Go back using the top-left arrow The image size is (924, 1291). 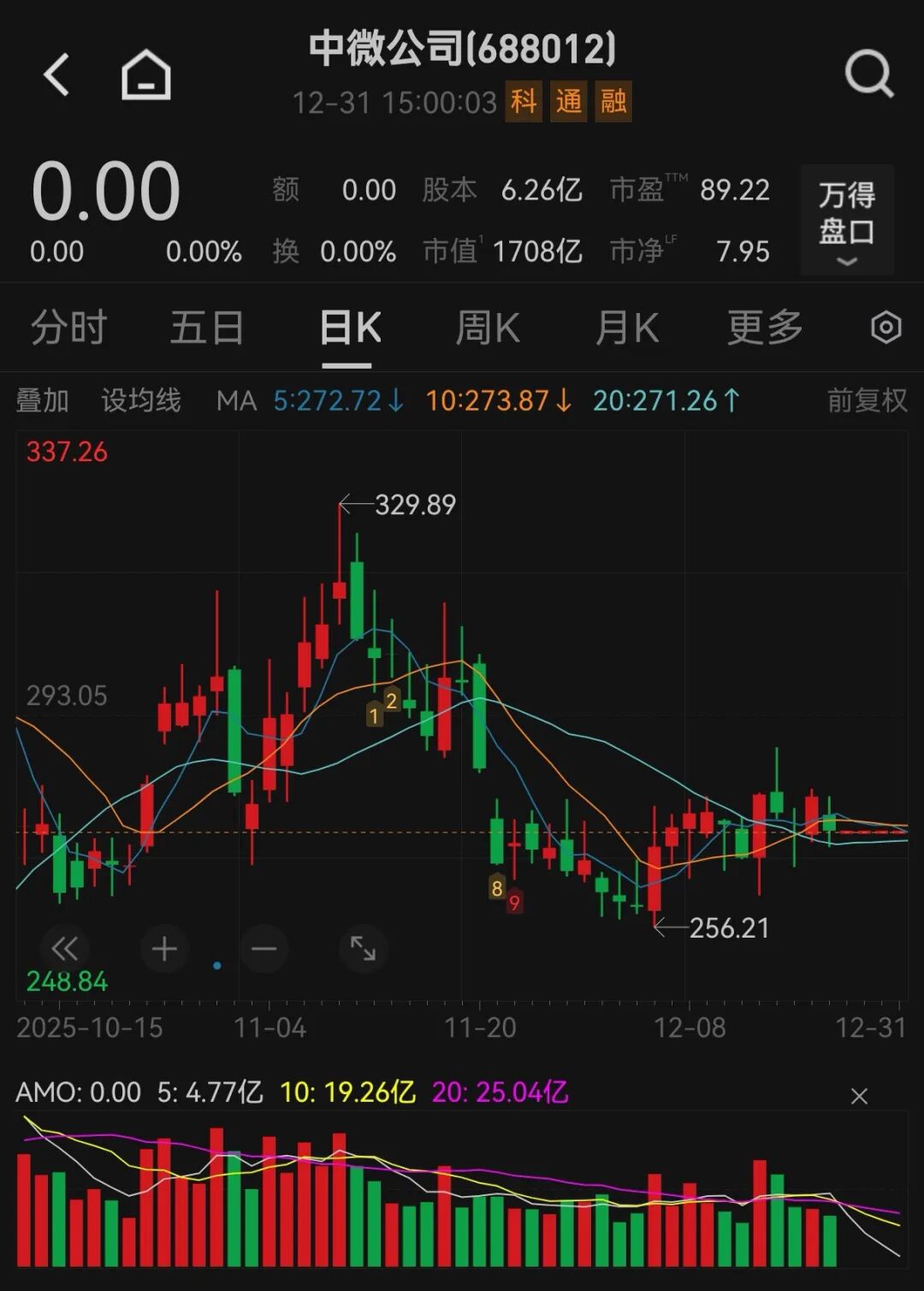[56, 74]
